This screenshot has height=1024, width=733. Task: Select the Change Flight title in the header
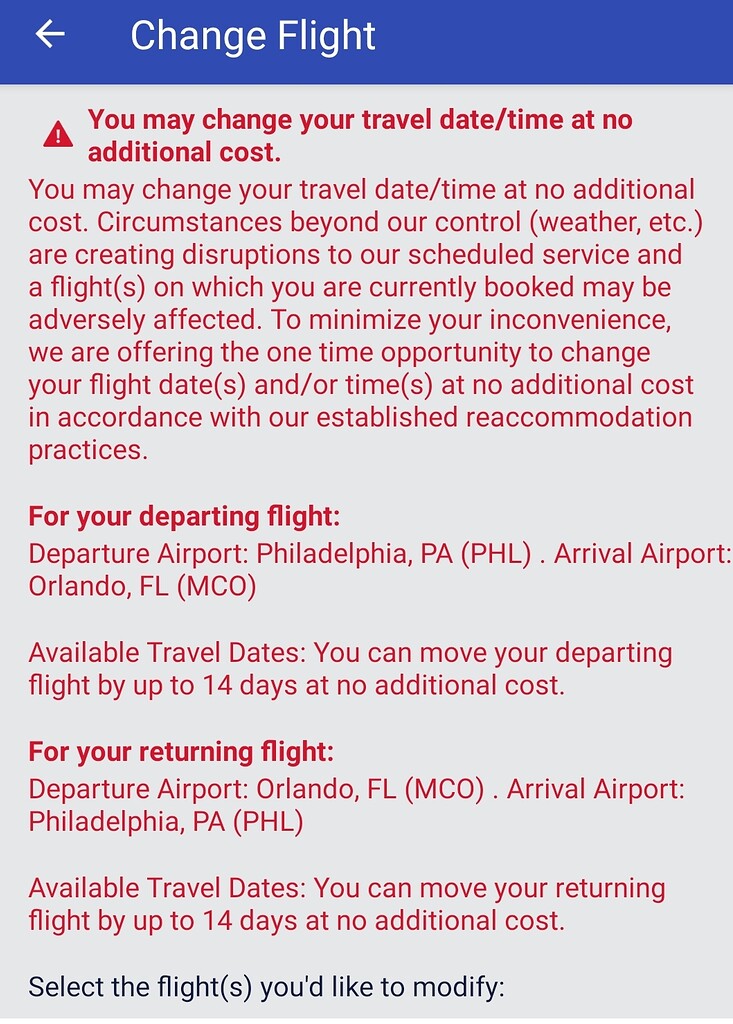click(x=252, y=35)
